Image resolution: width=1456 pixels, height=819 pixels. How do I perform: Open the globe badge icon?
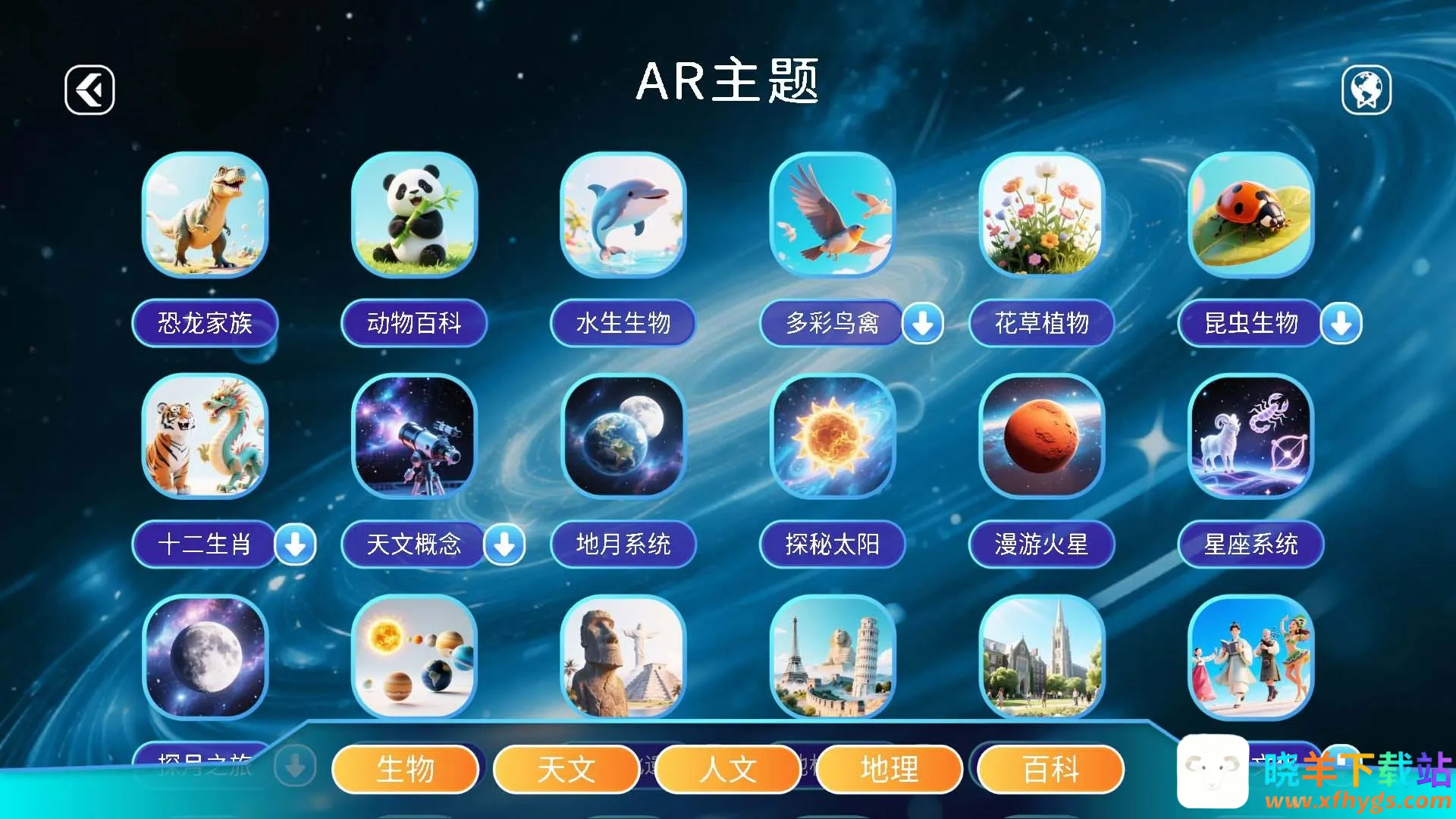point(1366,90)
